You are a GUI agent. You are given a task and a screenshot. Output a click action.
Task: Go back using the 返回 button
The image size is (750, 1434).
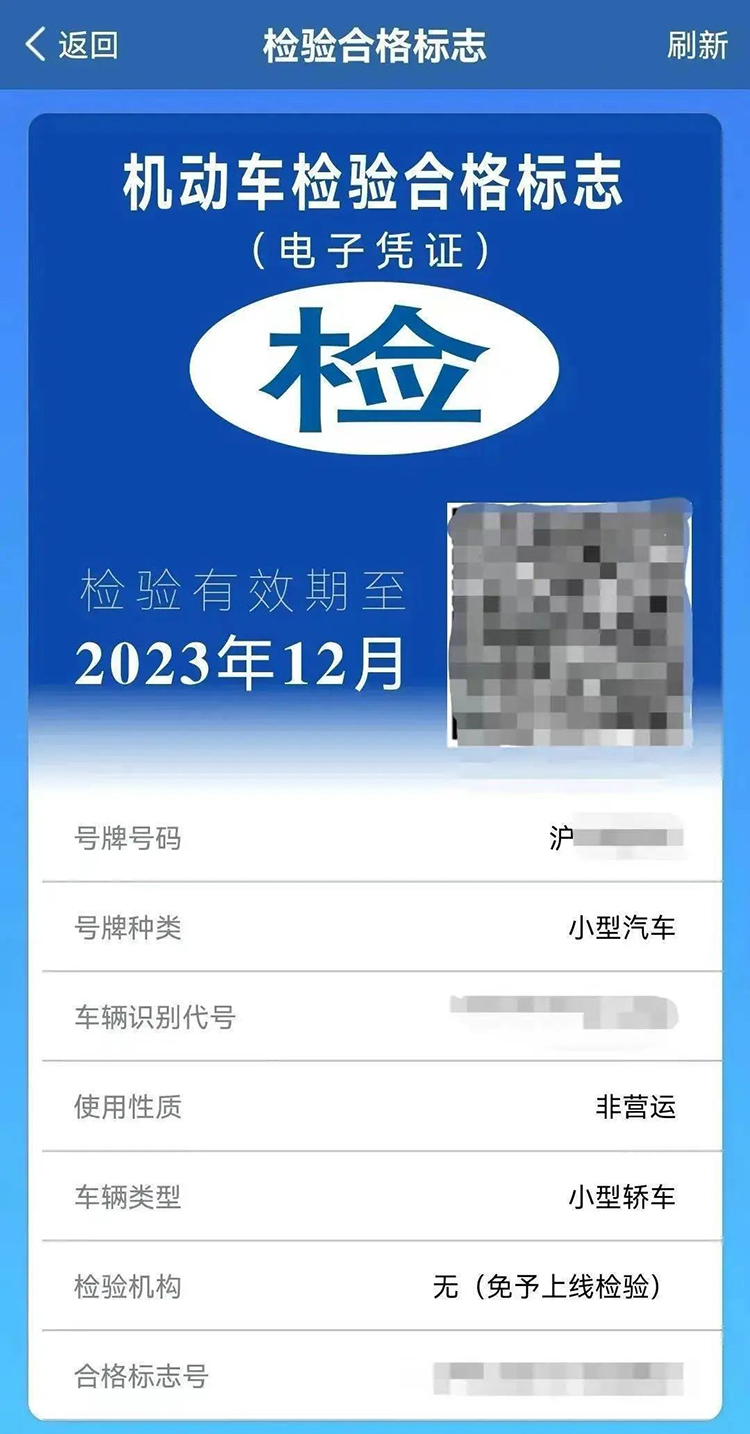(x=72, y=45)
